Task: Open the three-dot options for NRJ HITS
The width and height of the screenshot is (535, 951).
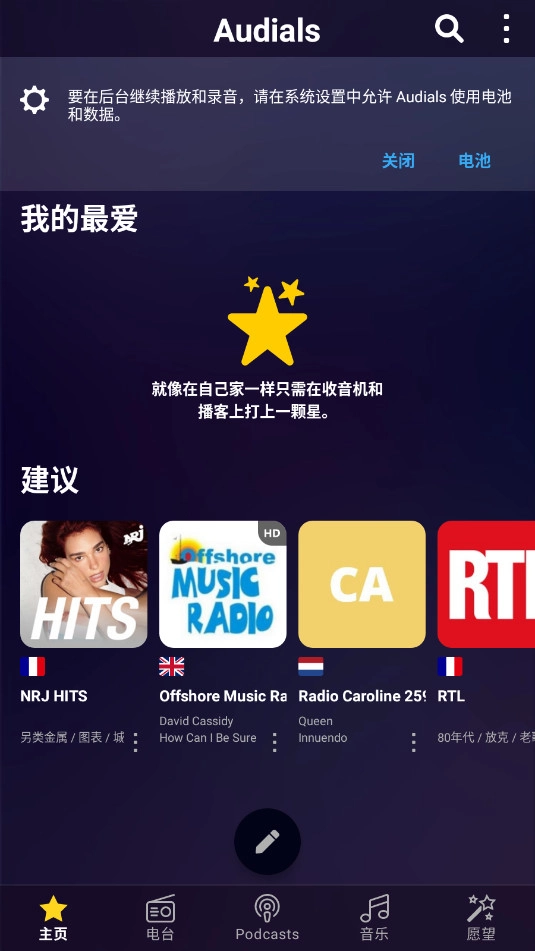Action: (135, 742)
